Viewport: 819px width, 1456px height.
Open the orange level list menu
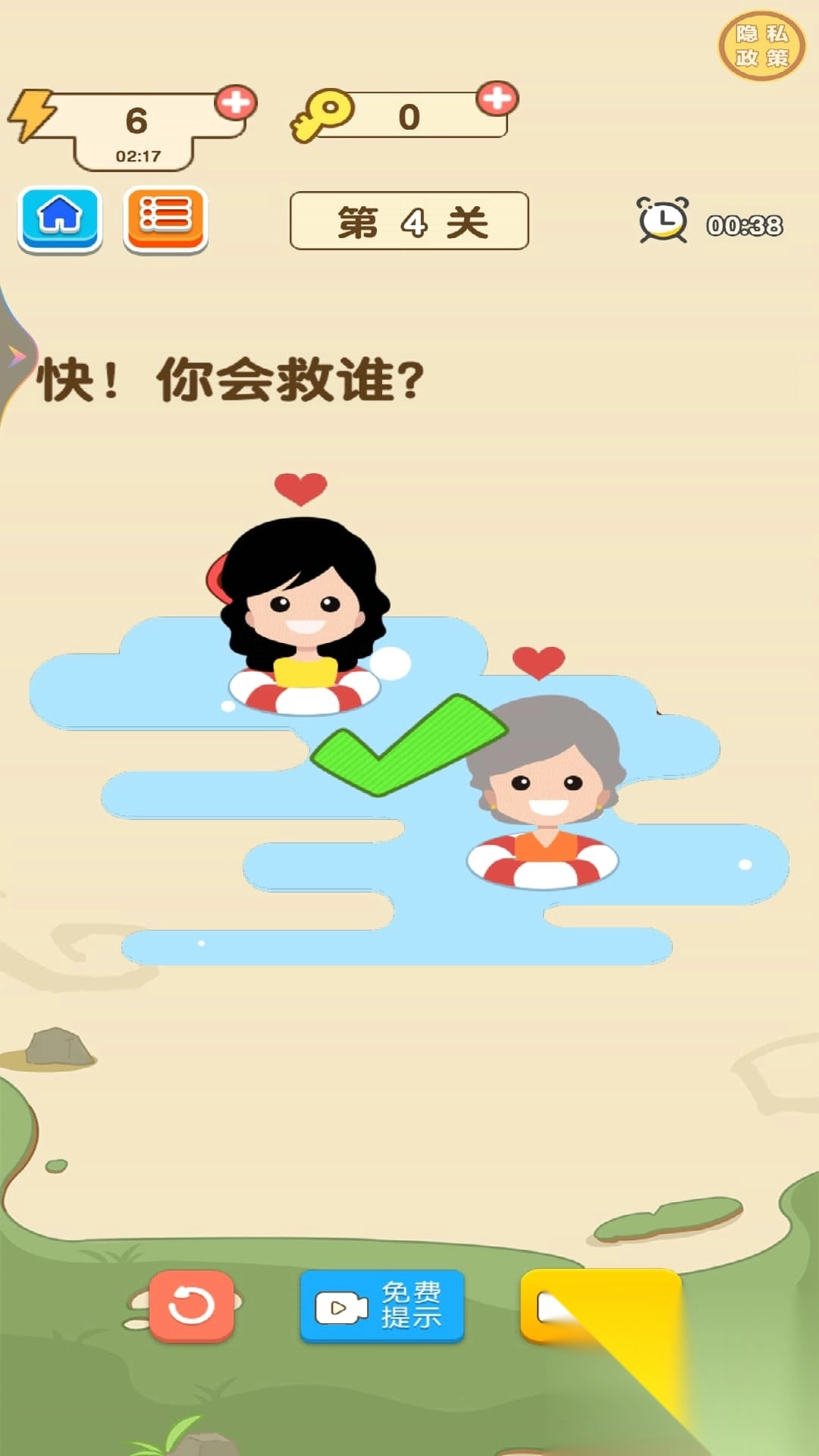(165, 218)
